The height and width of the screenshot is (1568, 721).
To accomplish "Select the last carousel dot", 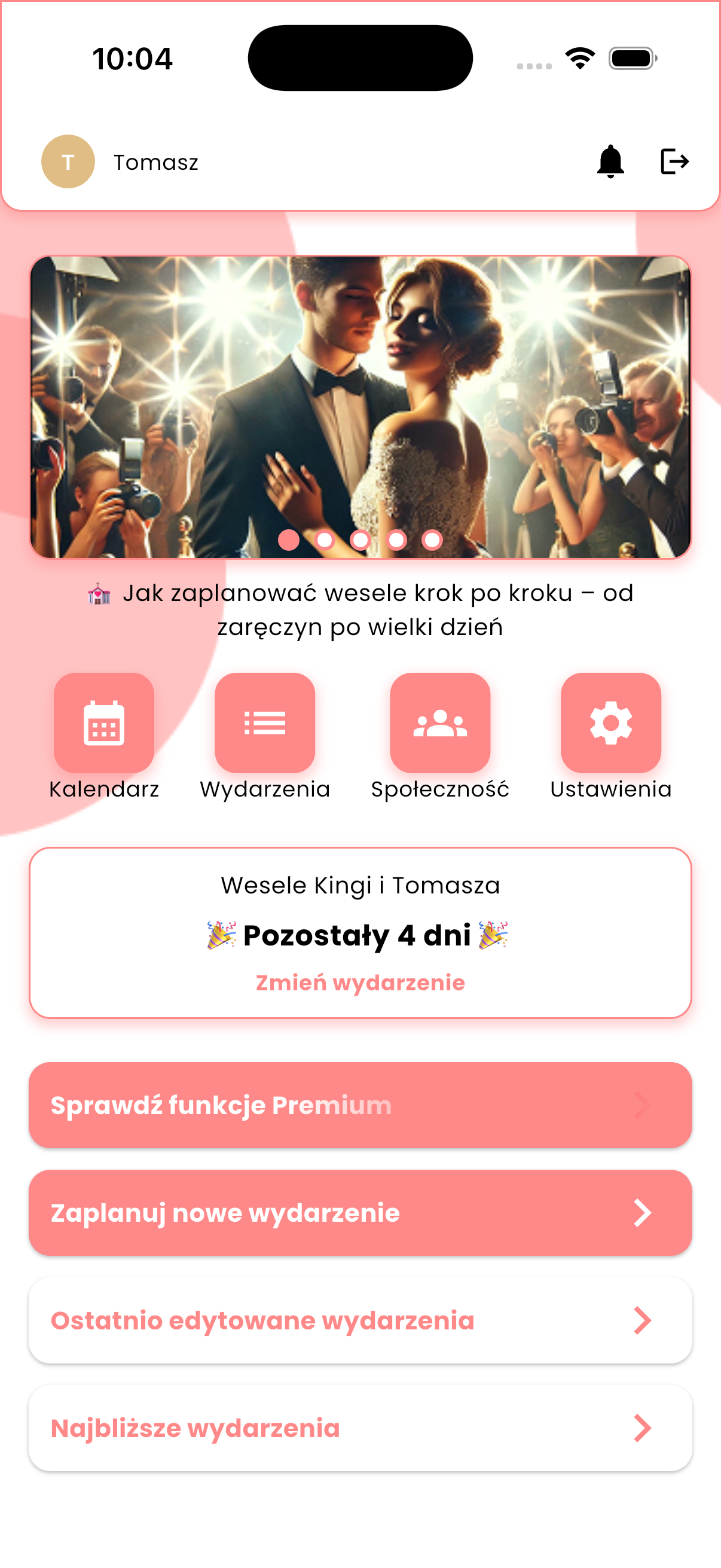I will coord(433,539).
